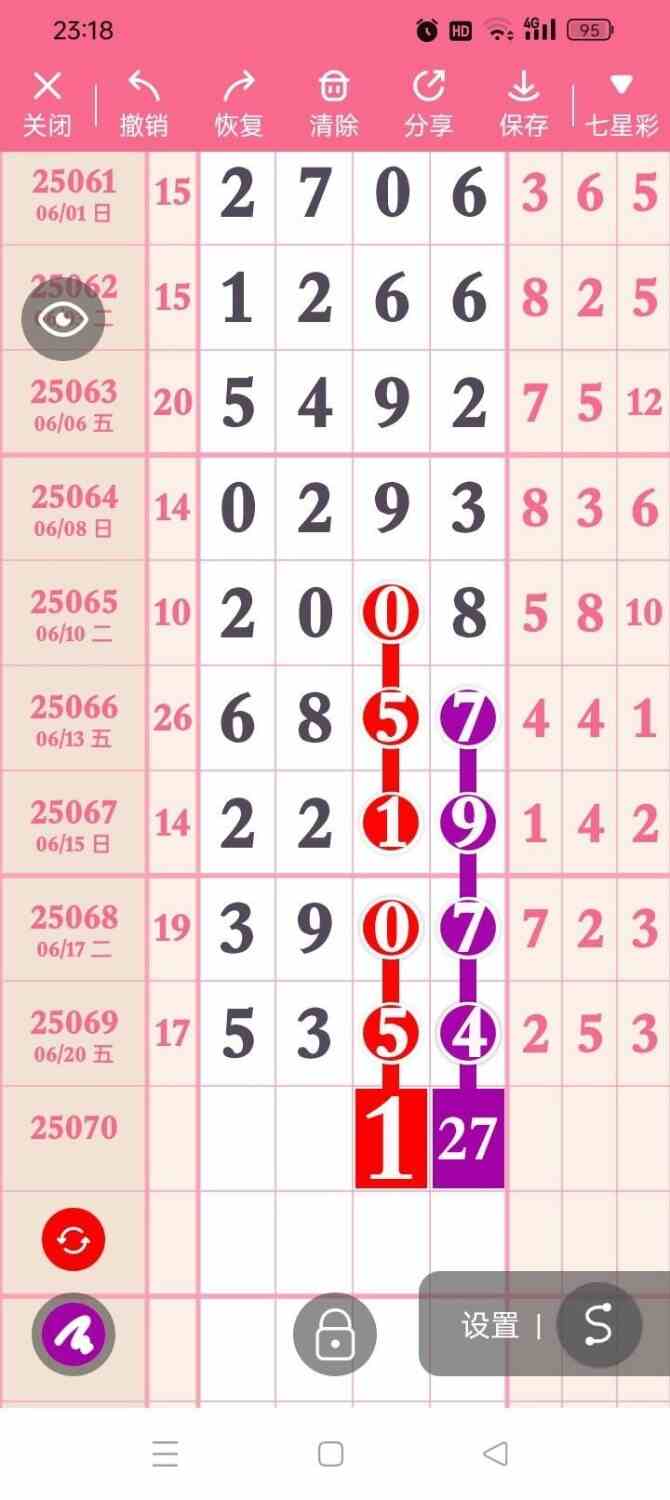The image size is (670, 1500).
Task: Toggle the lock button
Action: 334,1334
